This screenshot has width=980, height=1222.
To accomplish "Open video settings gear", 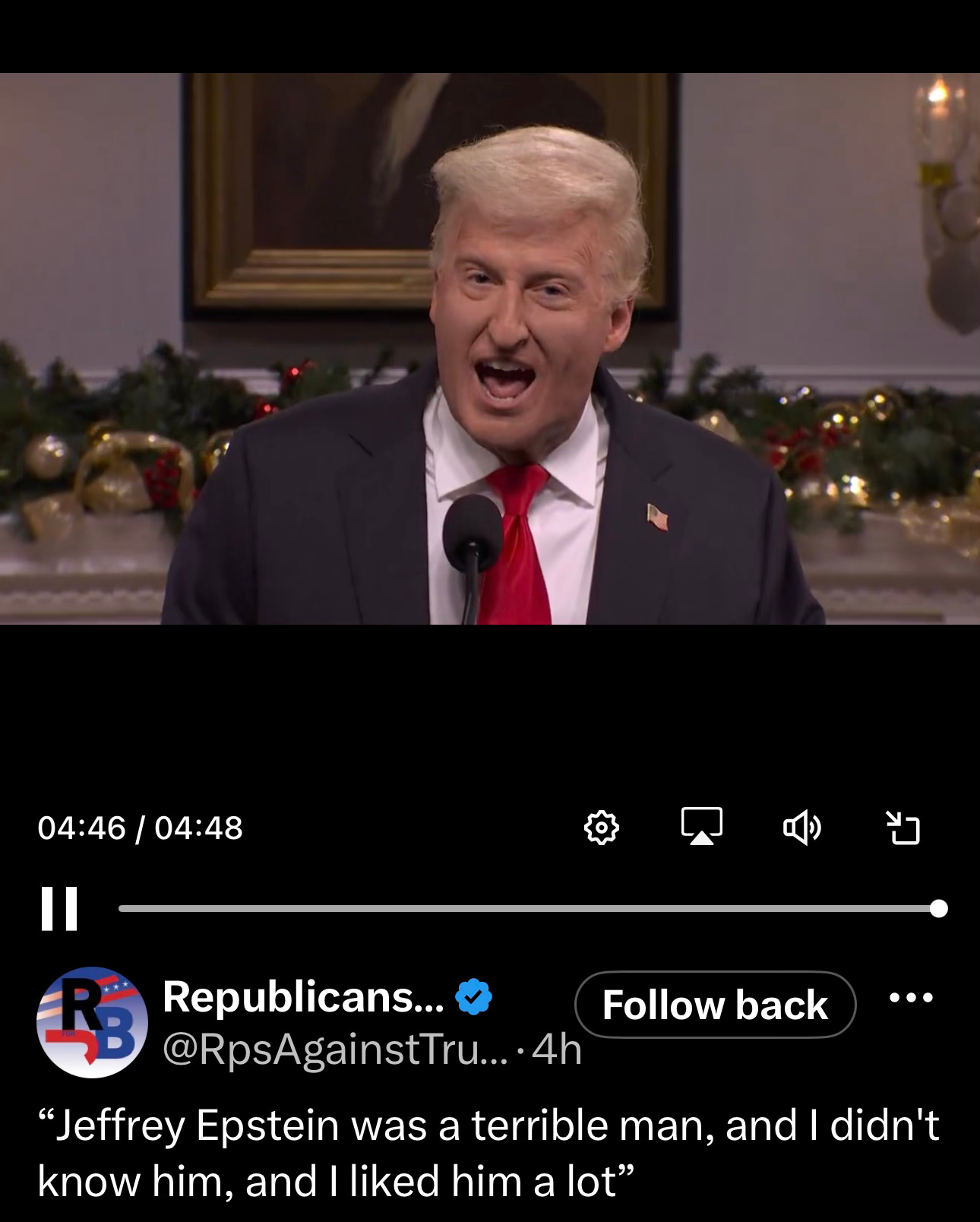I will tap(601, 828).
